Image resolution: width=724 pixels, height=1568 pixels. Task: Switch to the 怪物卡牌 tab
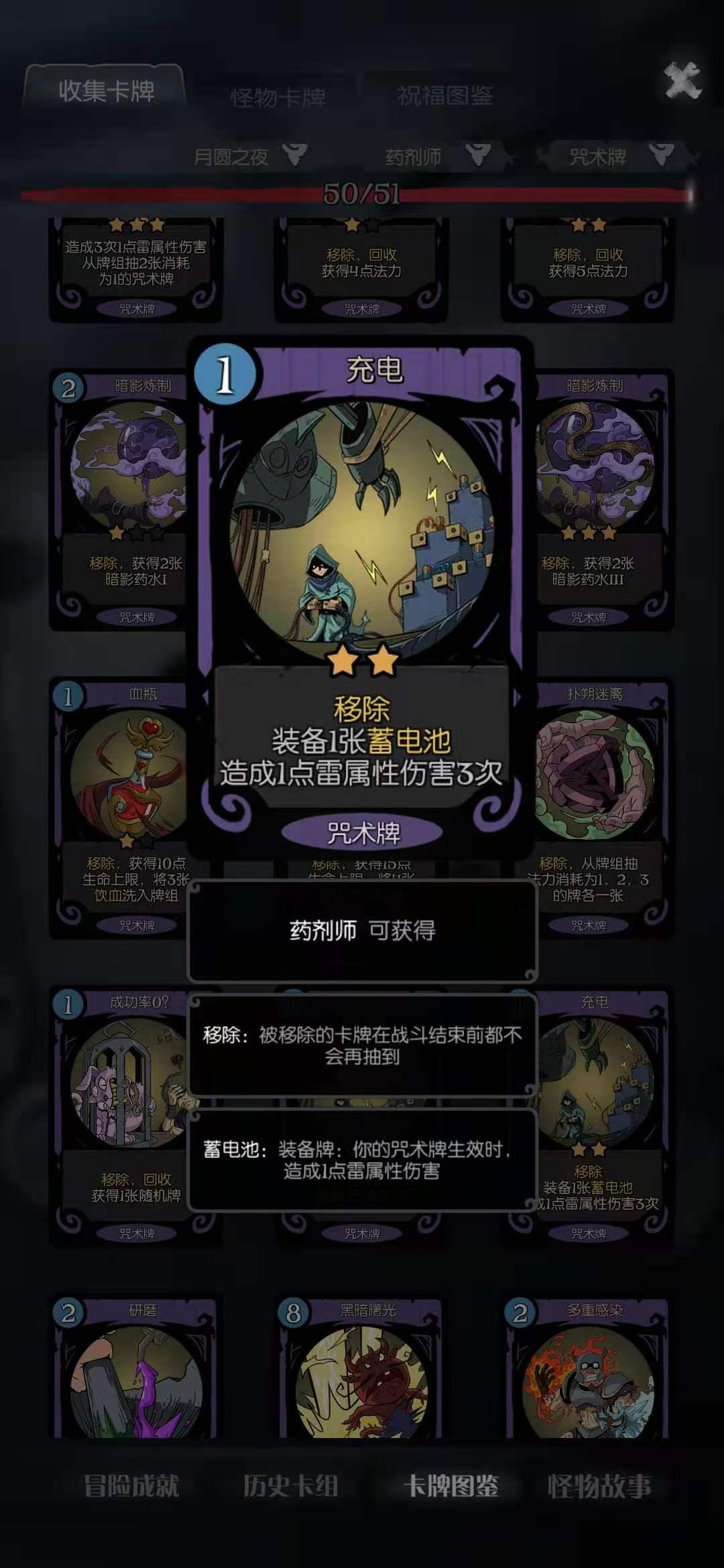coord(278,98)
